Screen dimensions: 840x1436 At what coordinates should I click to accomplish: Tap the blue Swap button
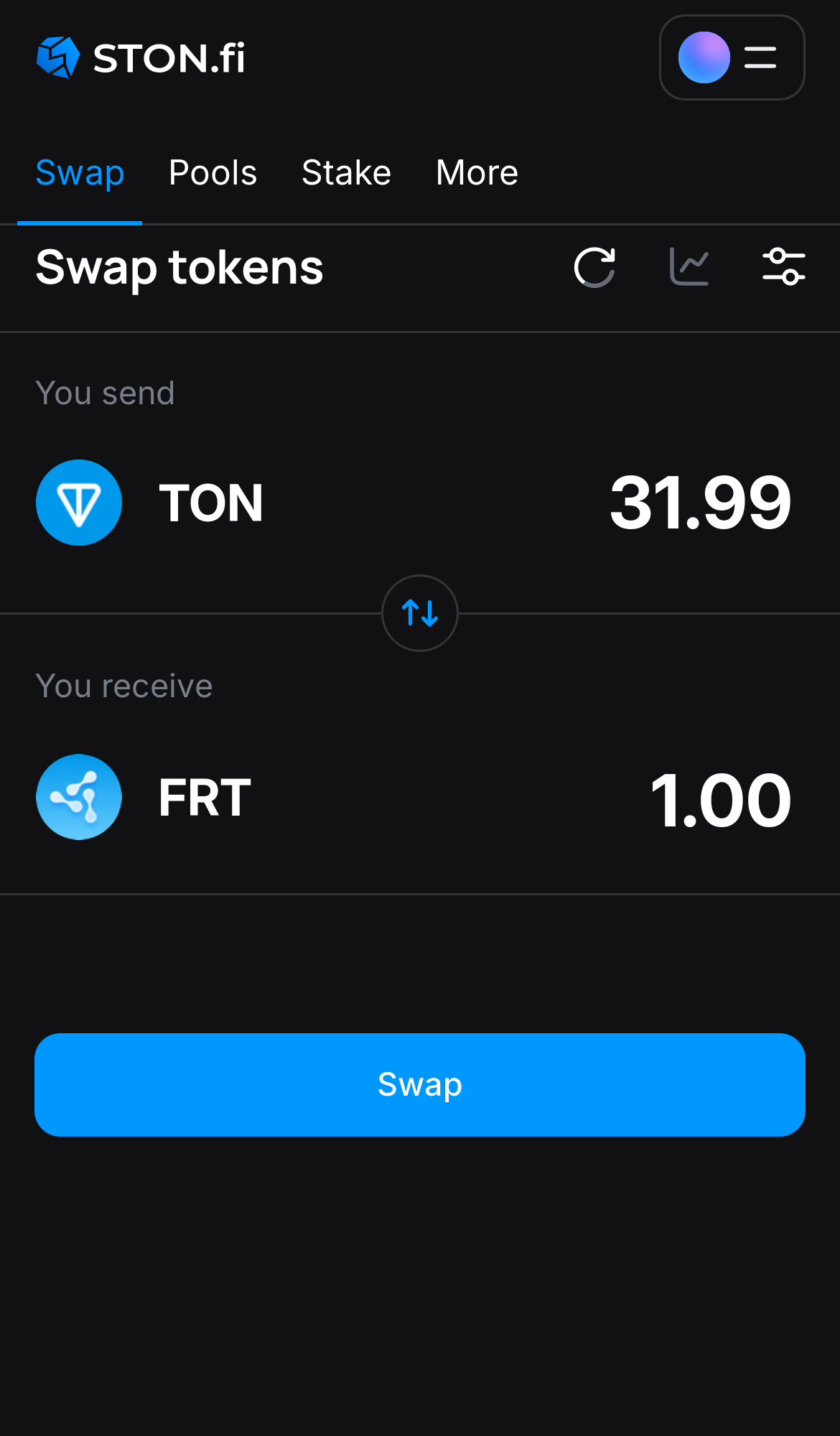420,1084
